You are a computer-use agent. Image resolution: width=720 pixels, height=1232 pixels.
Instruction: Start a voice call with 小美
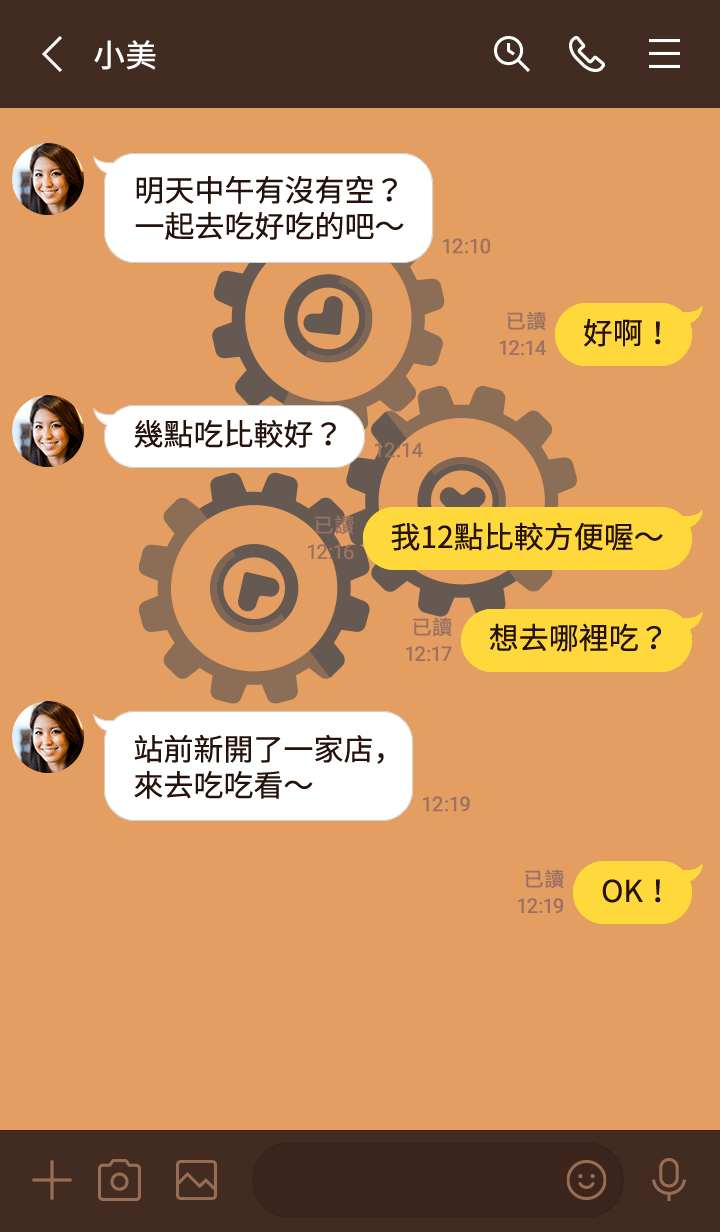[x=587, y=54]
